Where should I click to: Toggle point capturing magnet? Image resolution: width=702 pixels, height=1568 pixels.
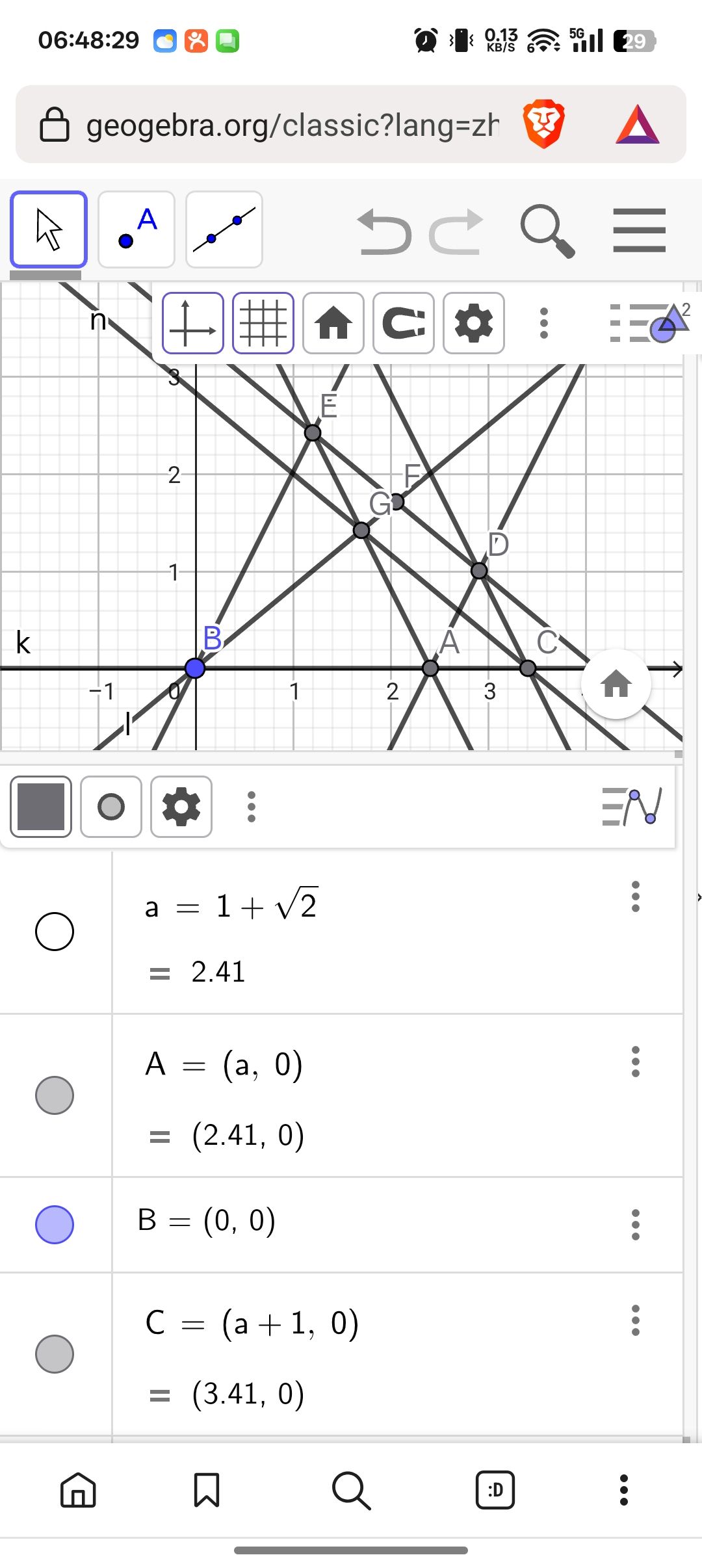coord(404,323)
